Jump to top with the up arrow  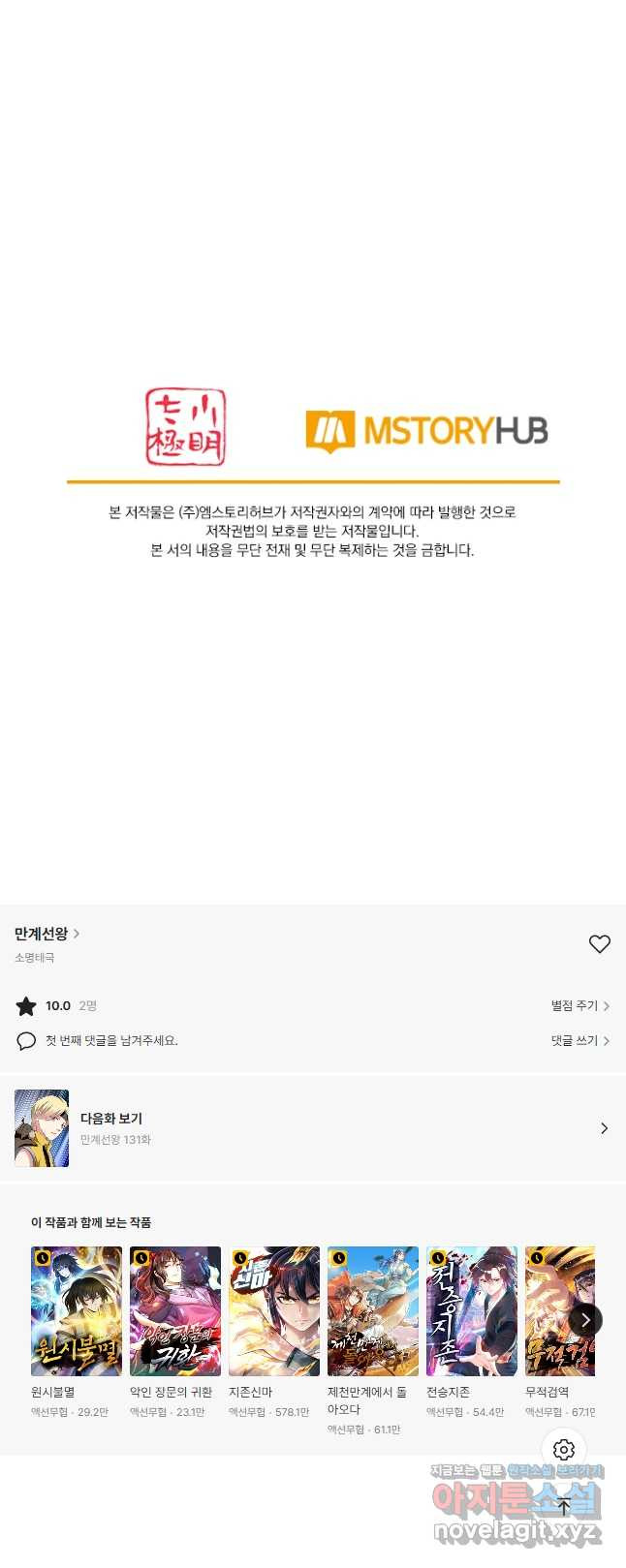click(564, 1506)
